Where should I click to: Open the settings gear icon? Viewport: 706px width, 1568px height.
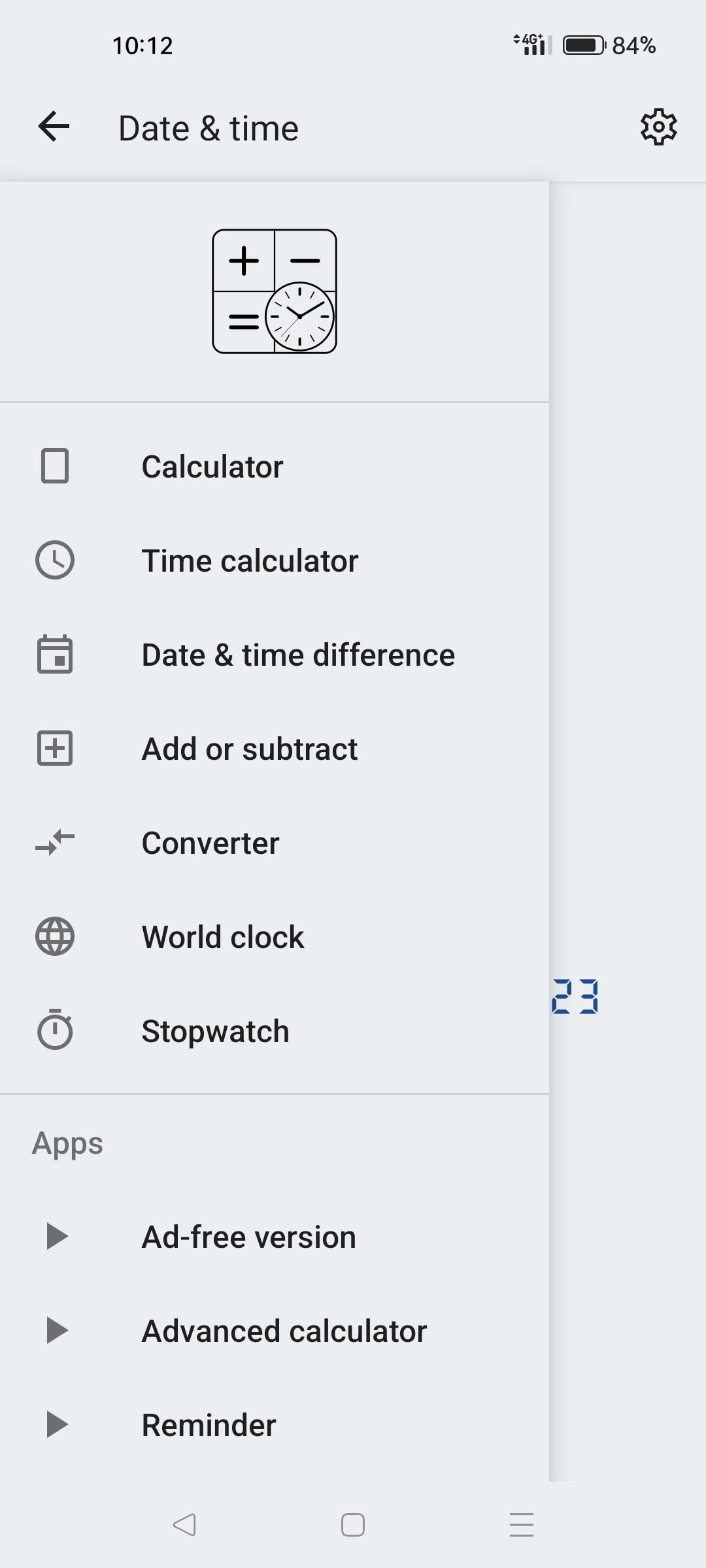[x=658, y=126]
